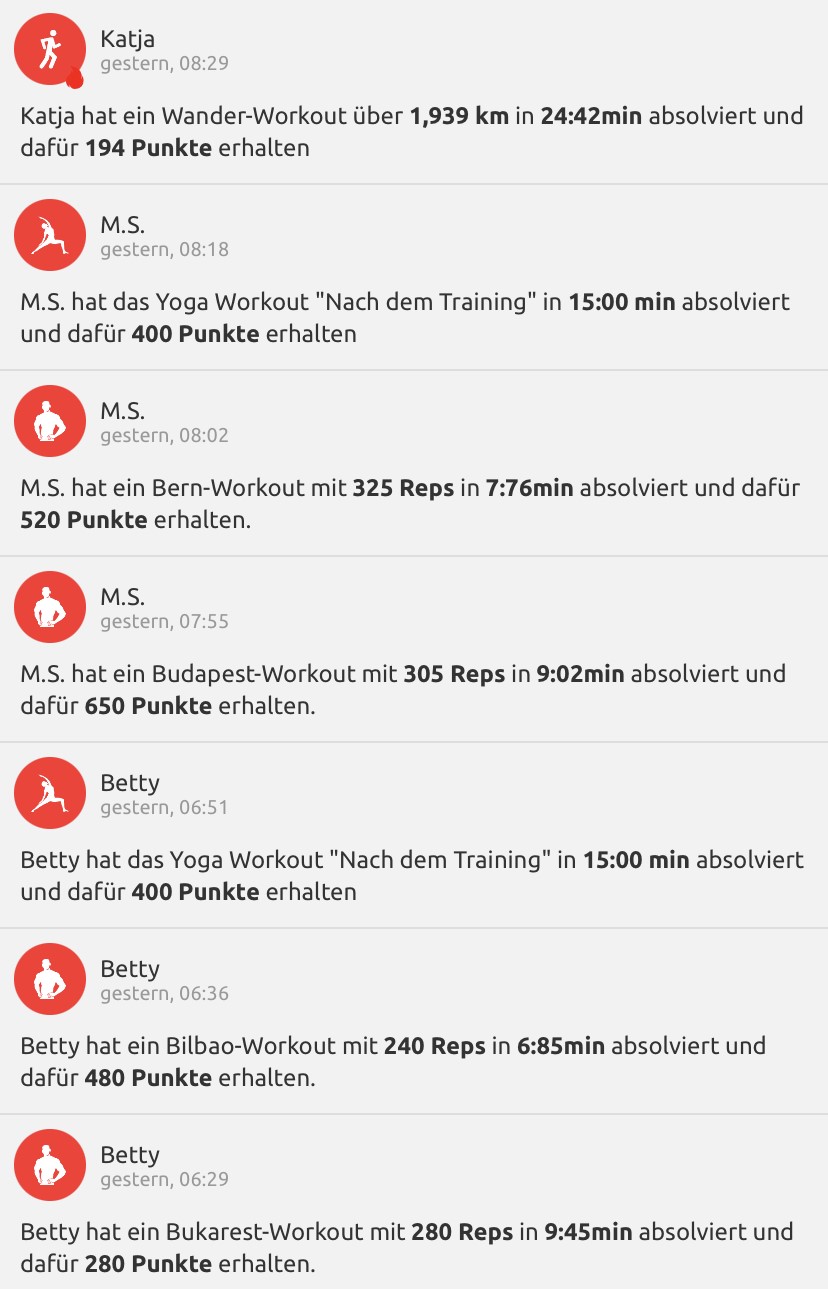This screenshot has width=828, height=1289.
Task: Open Betty's Bilbao-Workout entry
Action: click(x=412, y=1061)
